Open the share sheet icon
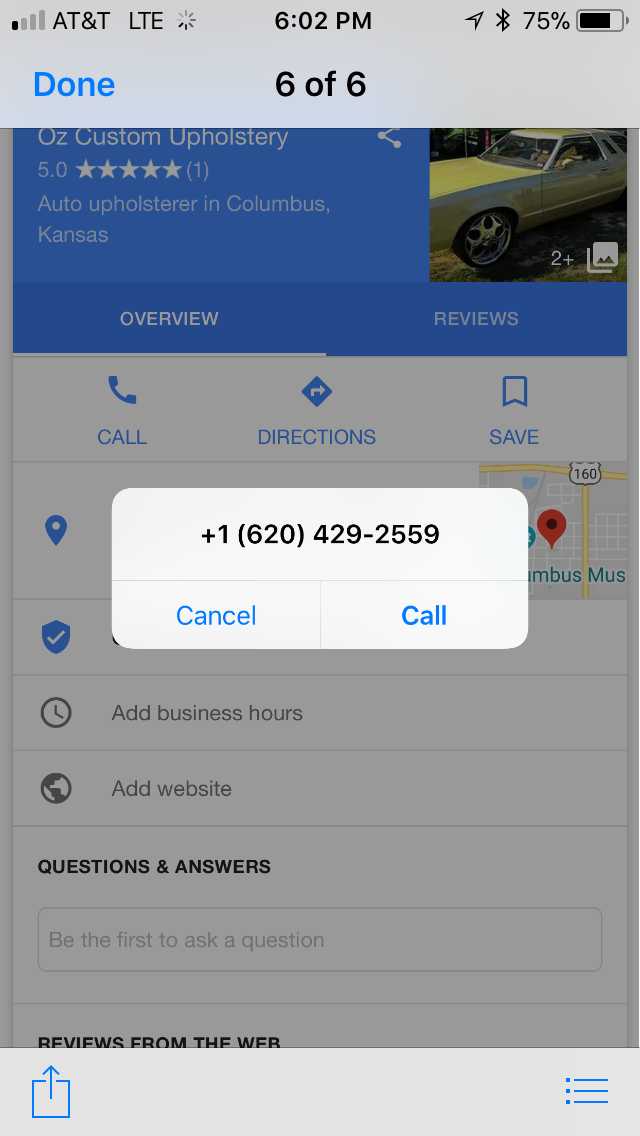 (52, 1091)
